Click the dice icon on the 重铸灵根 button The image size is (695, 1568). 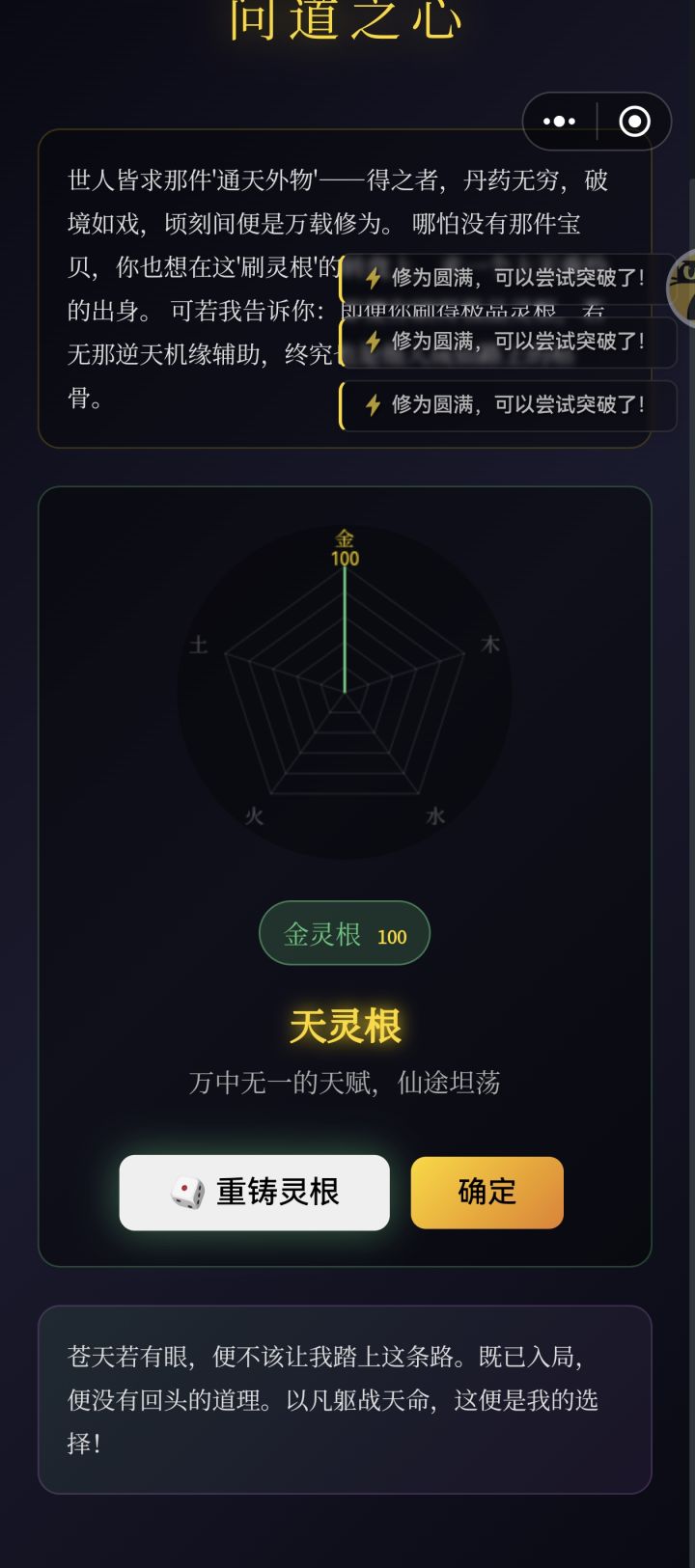186,1193
